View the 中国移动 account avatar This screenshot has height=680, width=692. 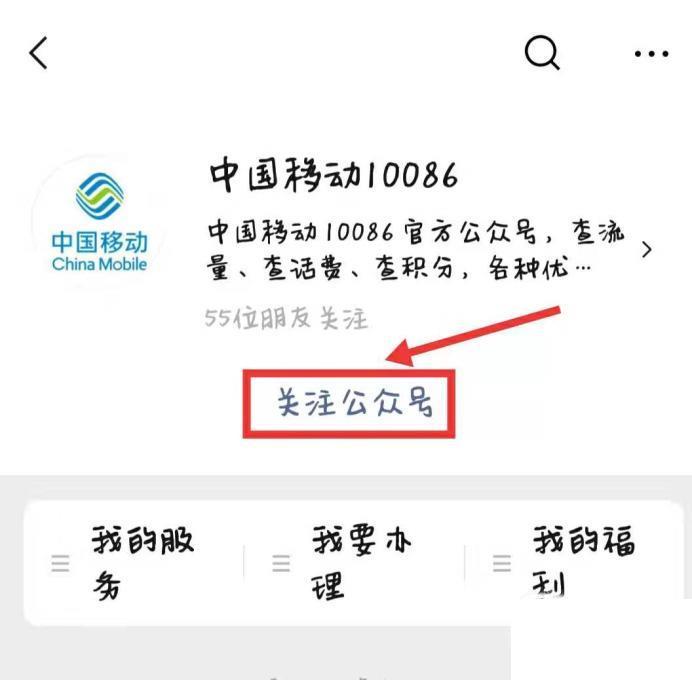pyautogui.click(x=99, y=222)
